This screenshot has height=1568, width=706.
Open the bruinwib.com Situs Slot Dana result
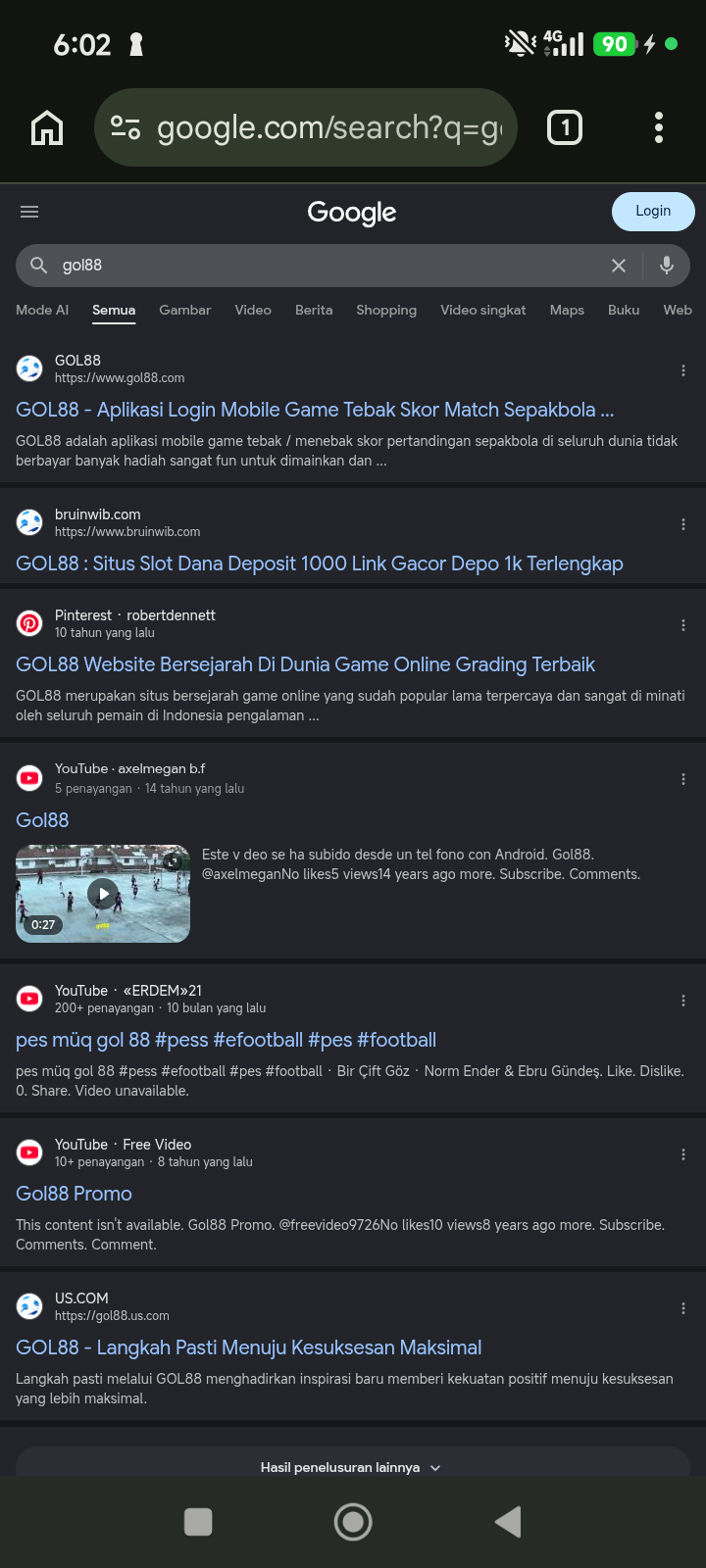point(320,563)
